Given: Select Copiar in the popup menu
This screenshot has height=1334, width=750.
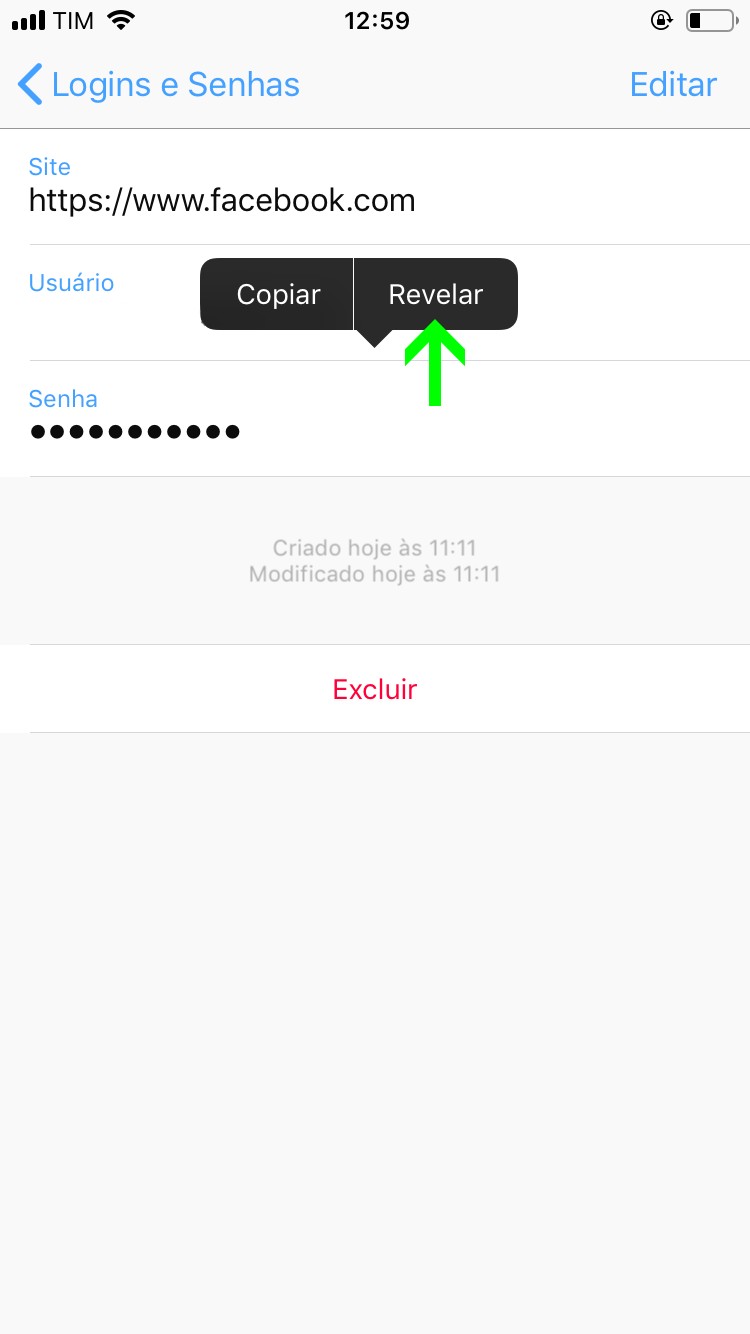Looking at the screenshot, I should click(278, 294).
